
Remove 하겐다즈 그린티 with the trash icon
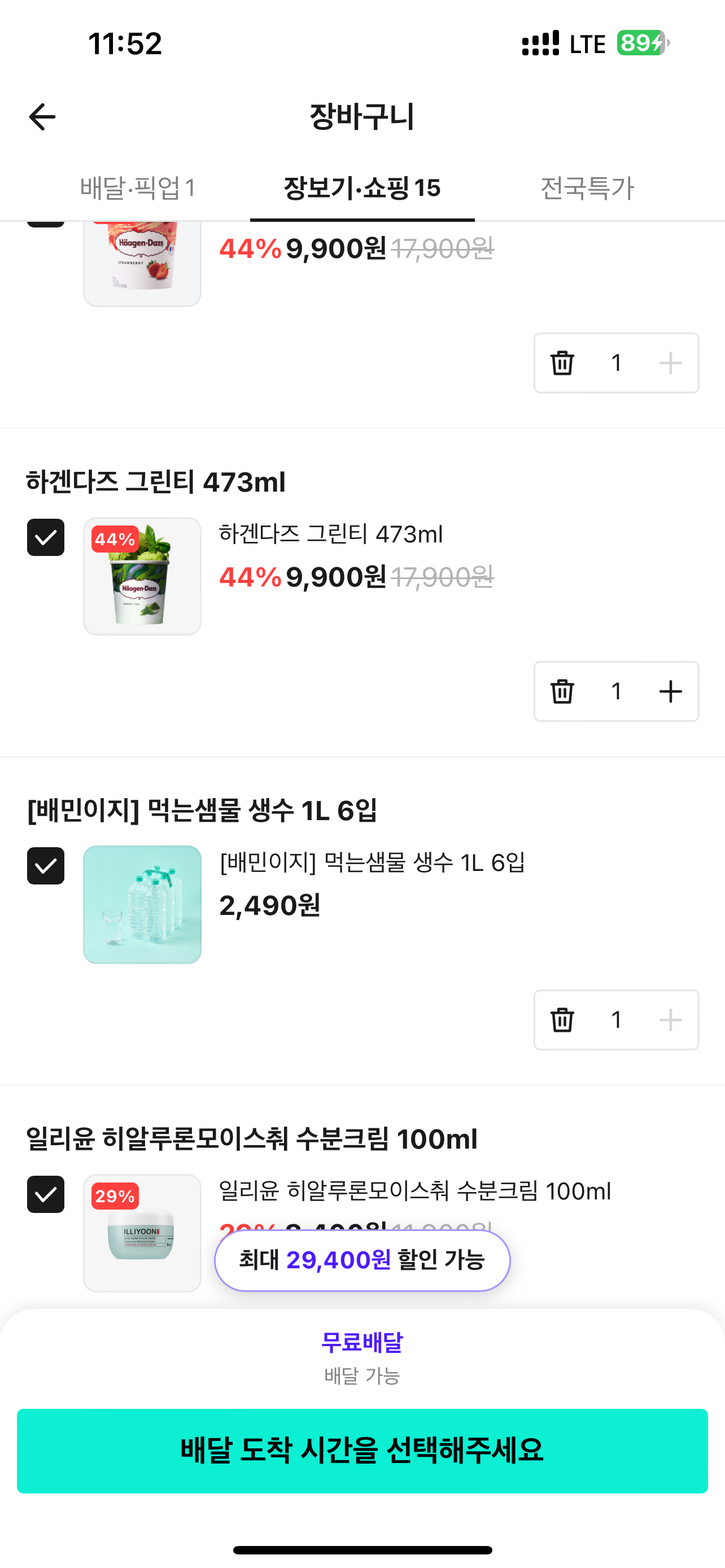pyautogui.click(x=562, y=691)
